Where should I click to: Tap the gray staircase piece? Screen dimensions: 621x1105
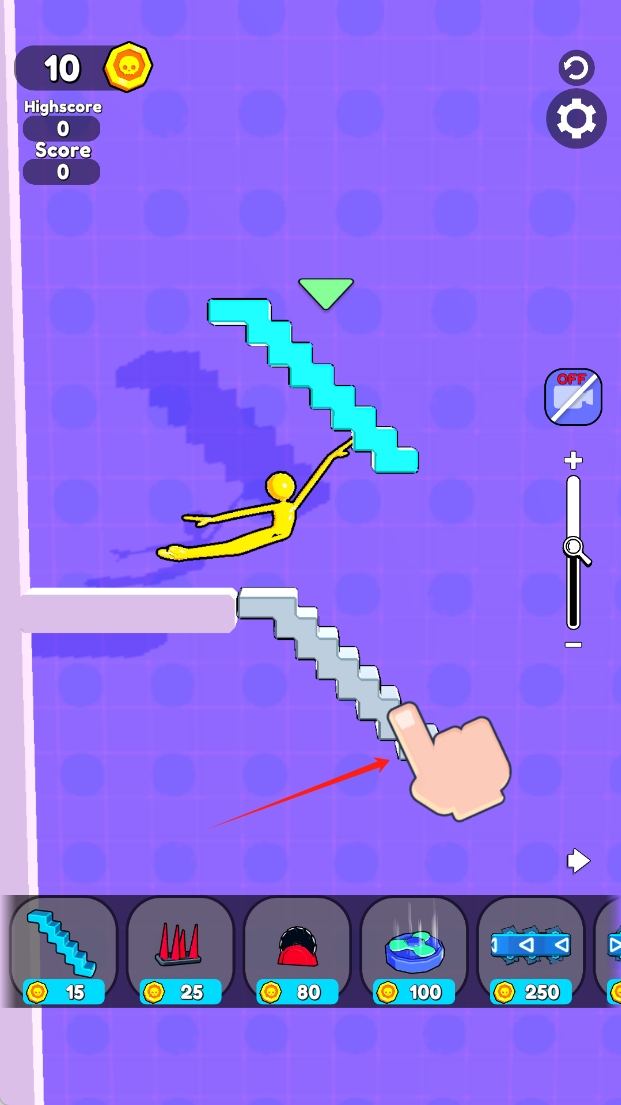[x=320, y=640]
